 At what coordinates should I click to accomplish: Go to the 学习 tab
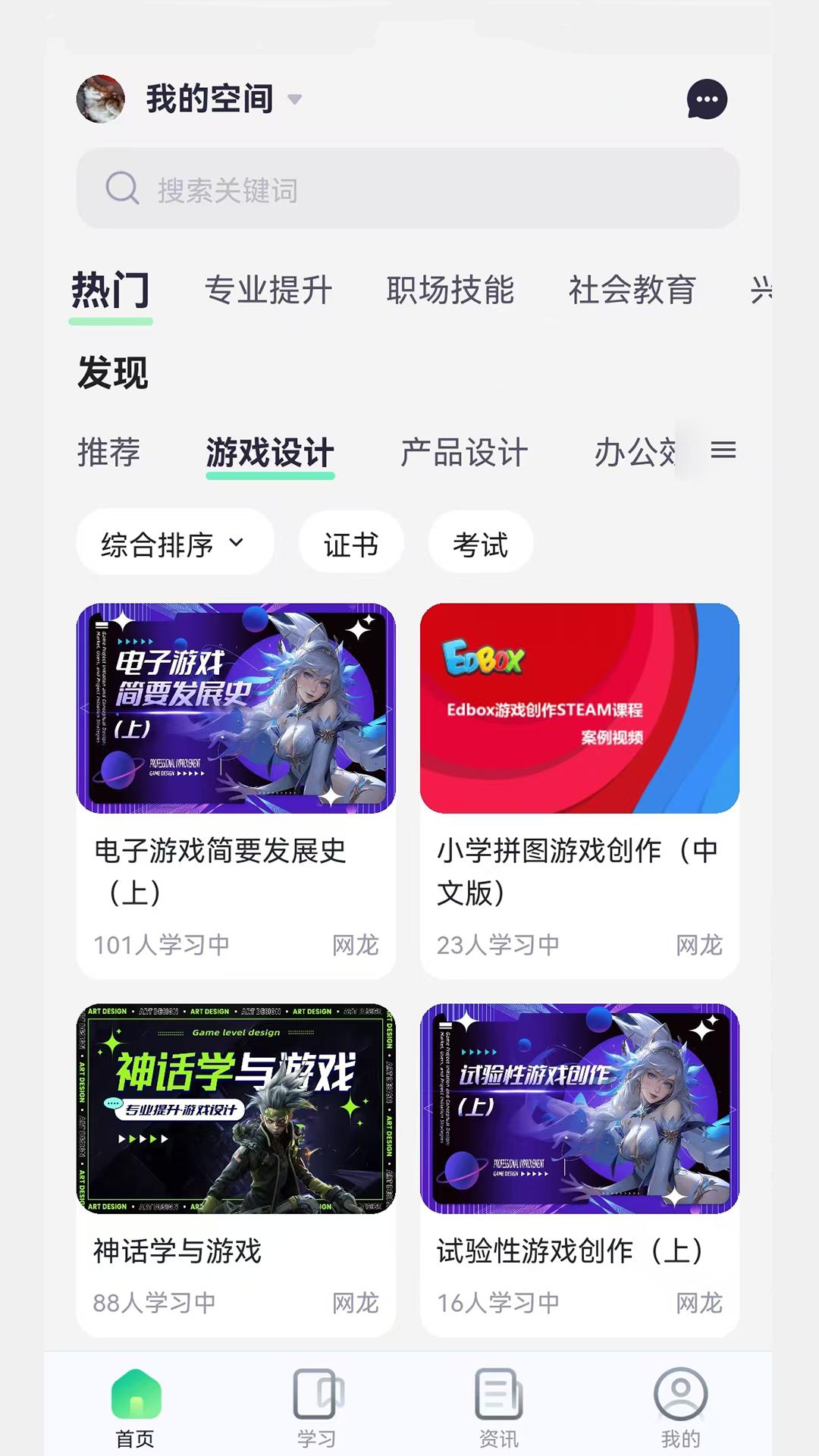pyautogui.click(x=317, y=1407)
